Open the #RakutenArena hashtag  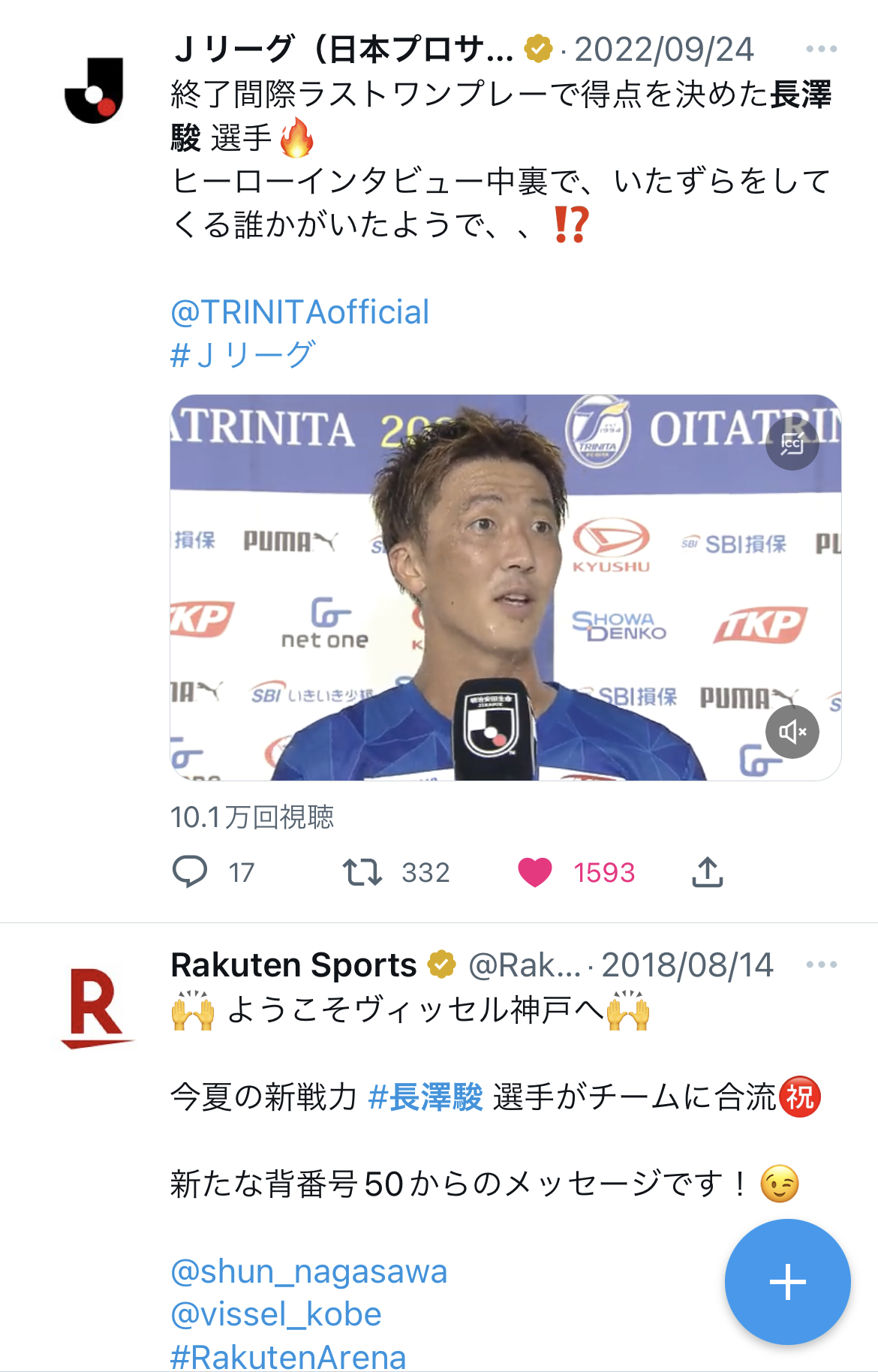point(288,1357)
